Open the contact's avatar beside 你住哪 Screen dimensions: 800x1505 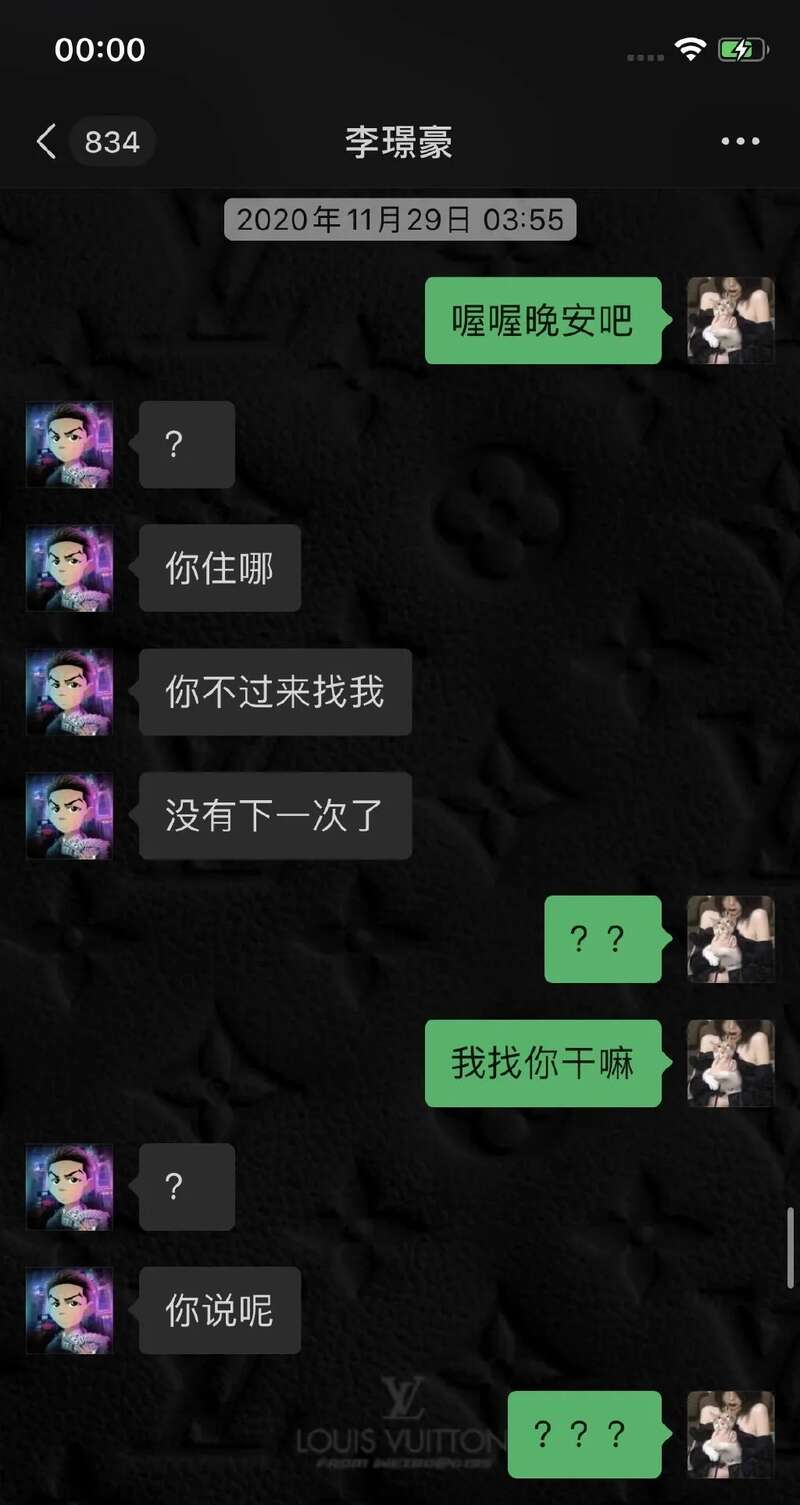click(x=69, y=568)
